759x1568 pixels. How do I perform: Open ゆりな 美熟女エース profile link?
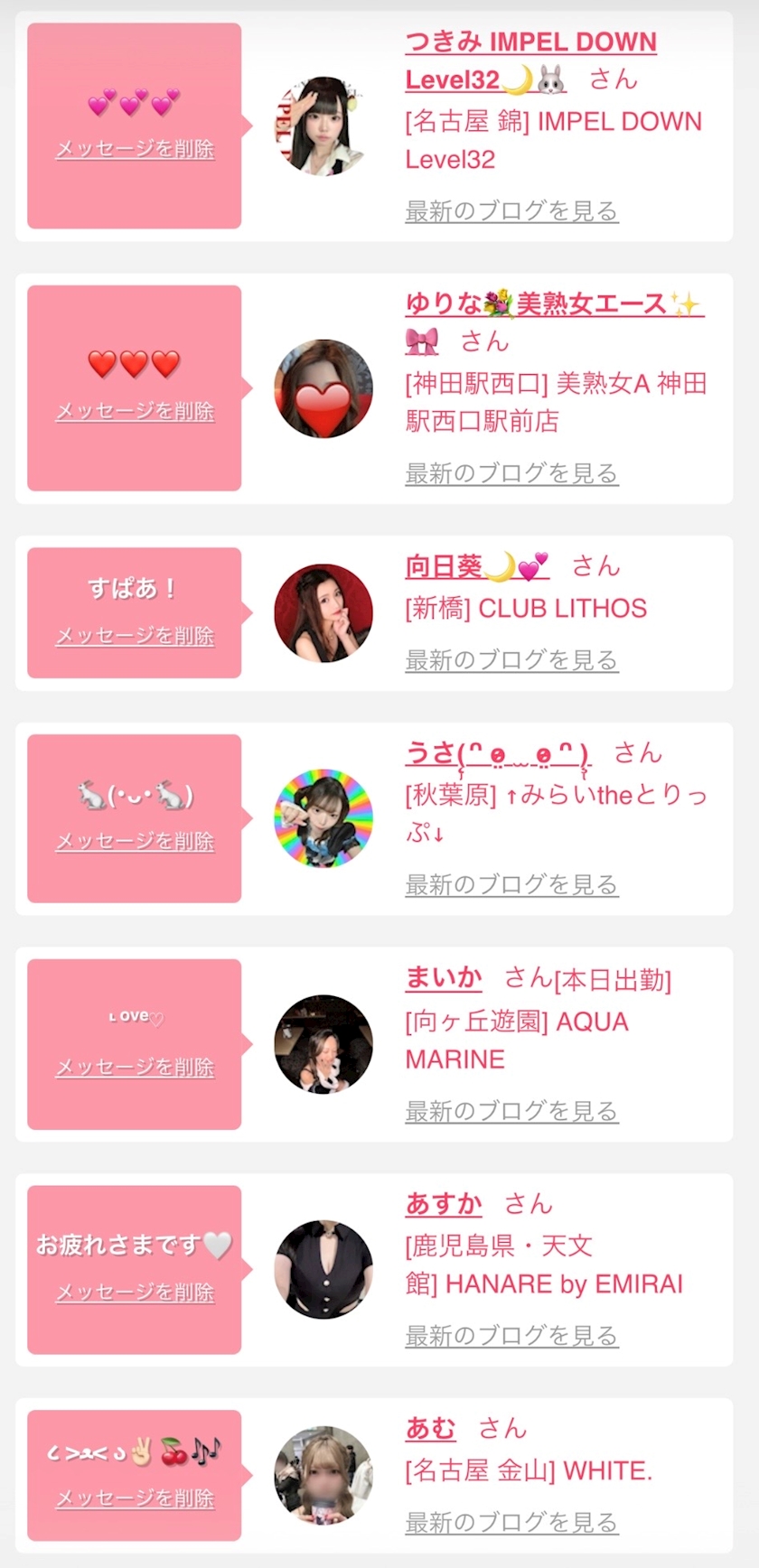pyautogui.click(x=553, y=304)
